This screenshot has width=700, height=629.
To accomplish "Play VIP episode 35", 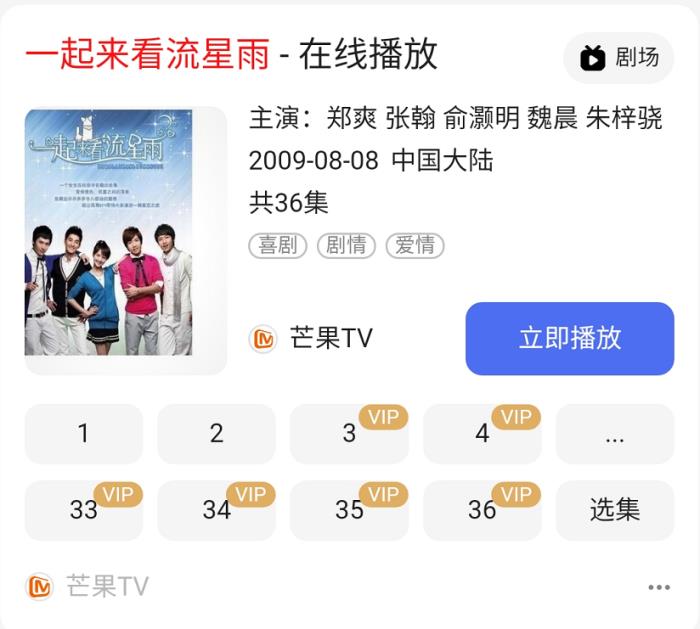I will (349, 510).
